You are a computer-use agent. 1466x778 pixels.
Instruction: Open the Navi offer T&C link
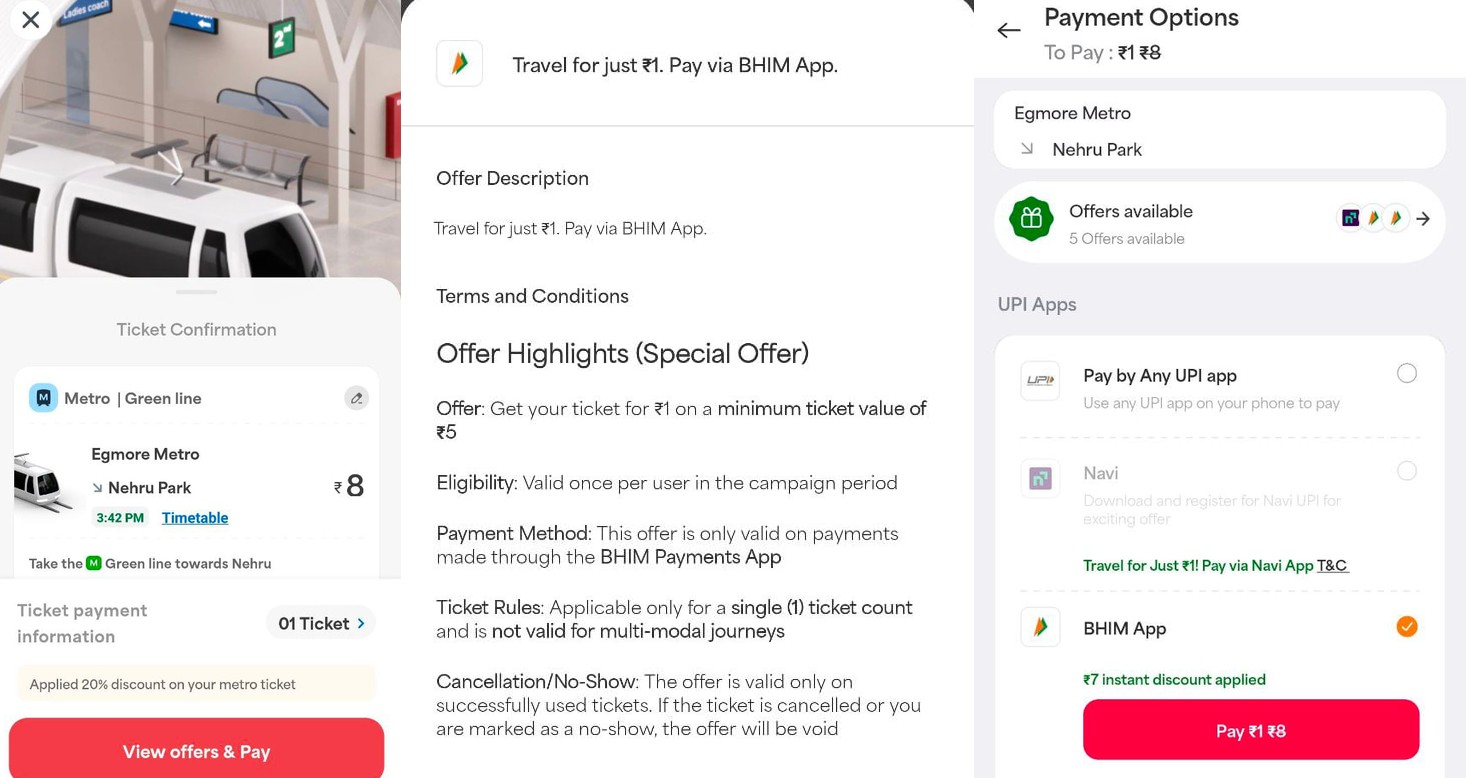[1332, 566]
